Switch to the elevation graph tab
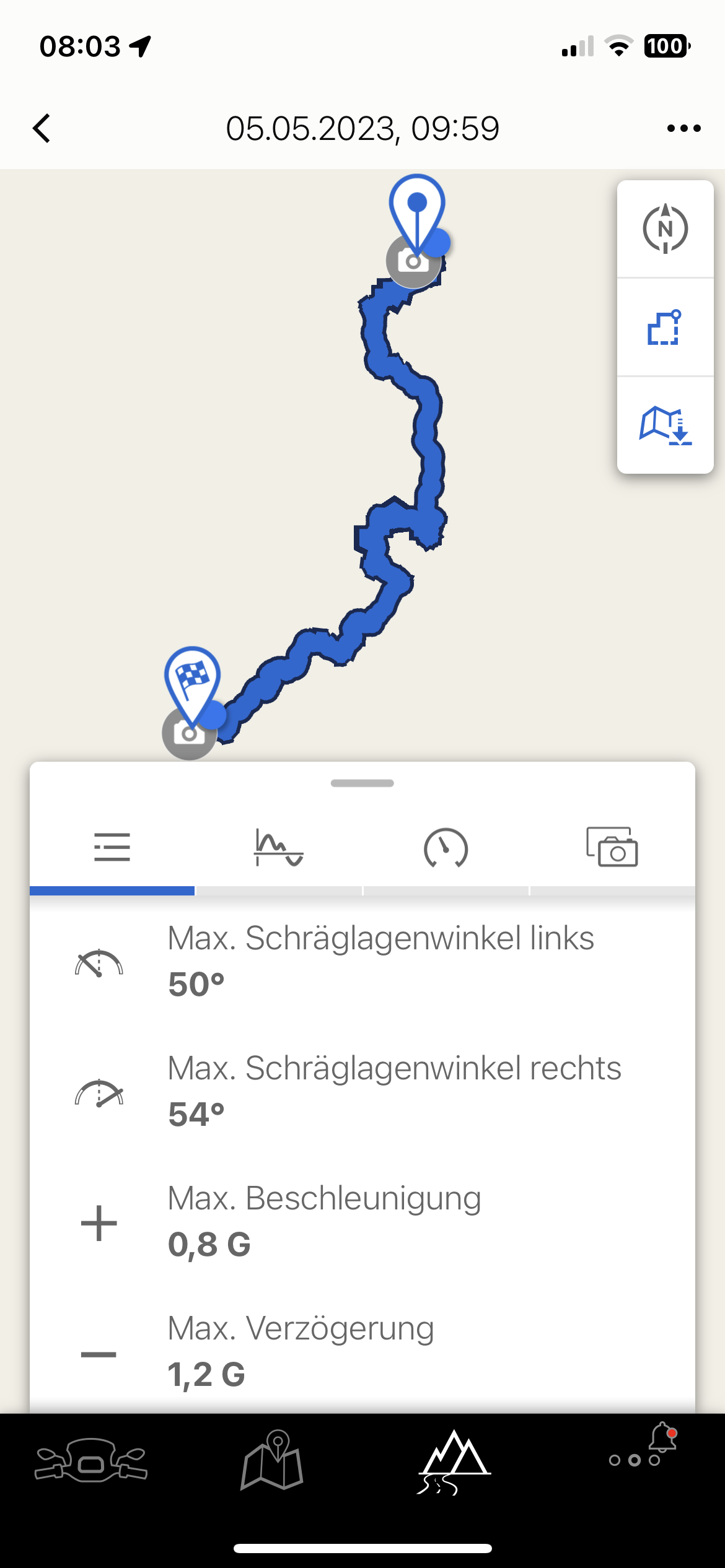 [x=279, y=848]
